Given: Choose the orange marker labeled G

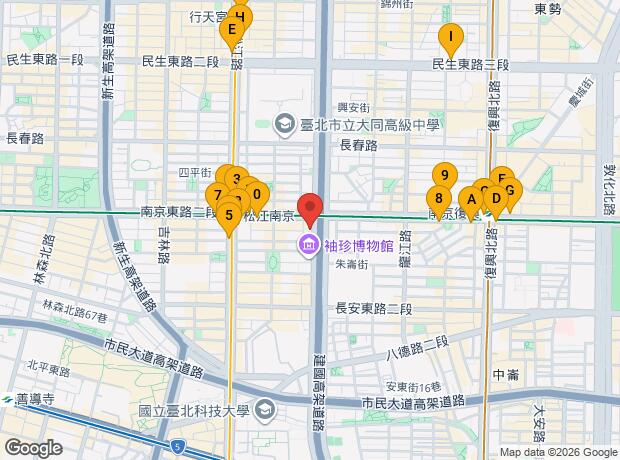Looking at the screenshot, I should click(x=510, y=188).
